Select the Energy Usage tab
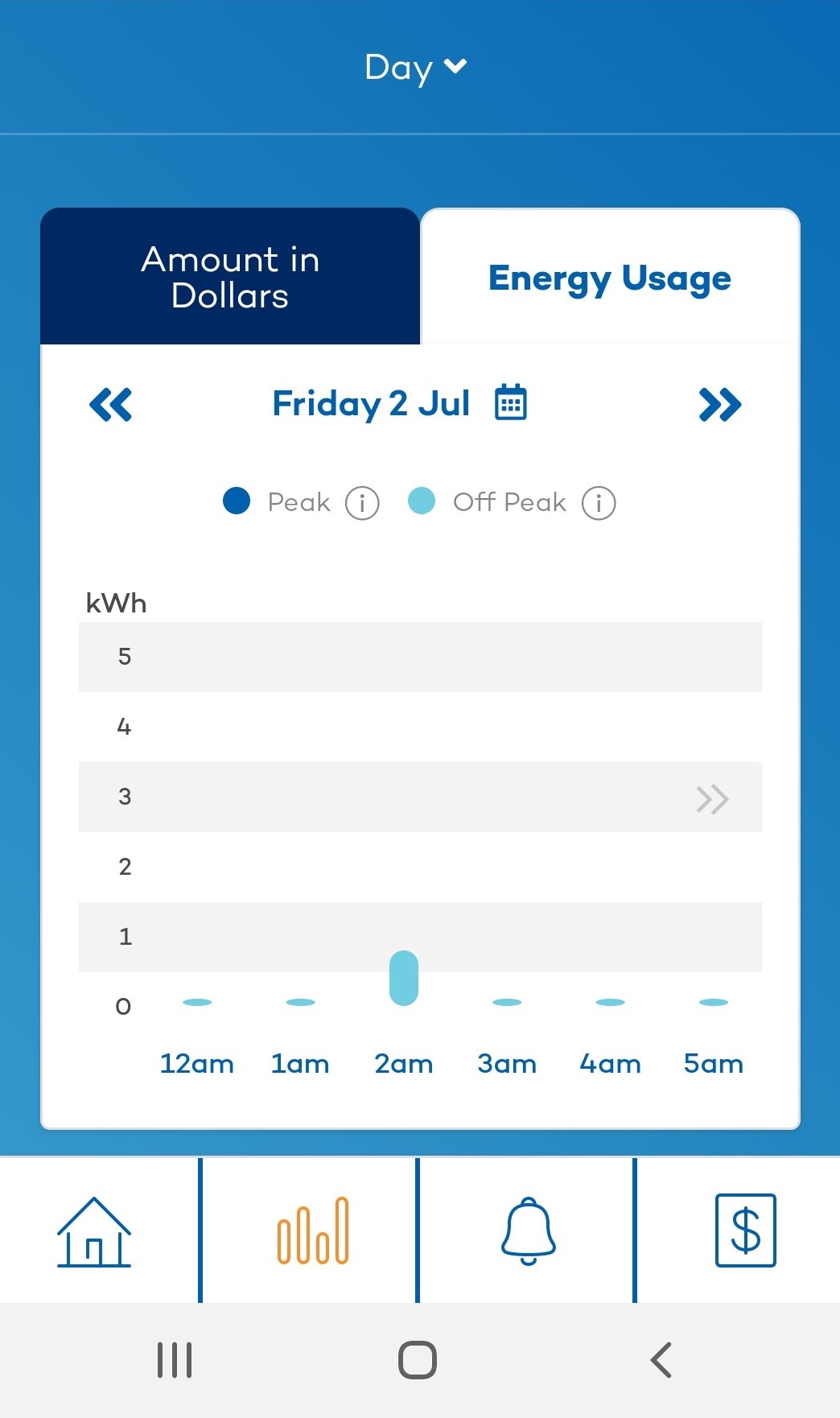The width and height of the screenshot is (840, 1418). [610, 278]
